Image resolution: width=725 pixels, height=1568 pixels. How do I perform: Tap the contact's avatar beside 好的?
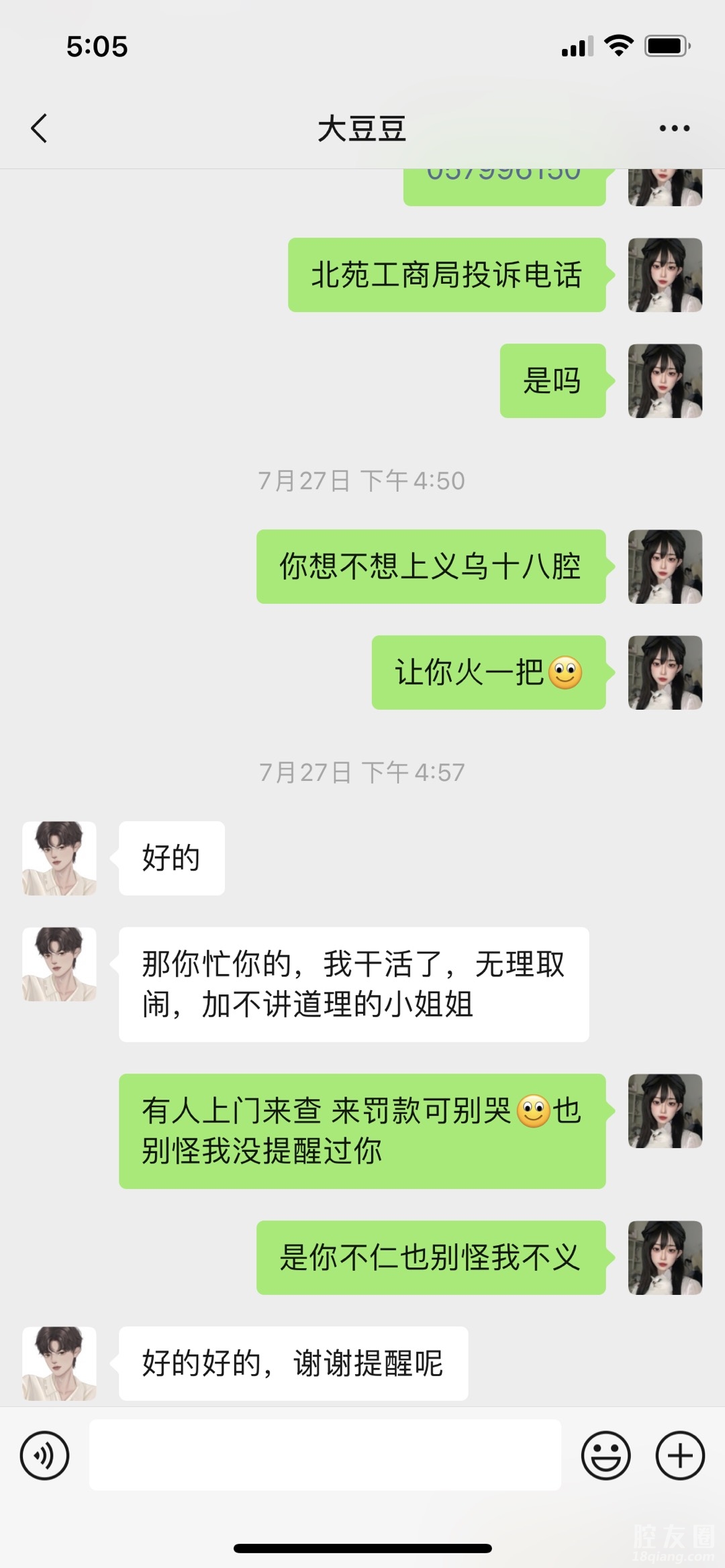pos(60,858)
